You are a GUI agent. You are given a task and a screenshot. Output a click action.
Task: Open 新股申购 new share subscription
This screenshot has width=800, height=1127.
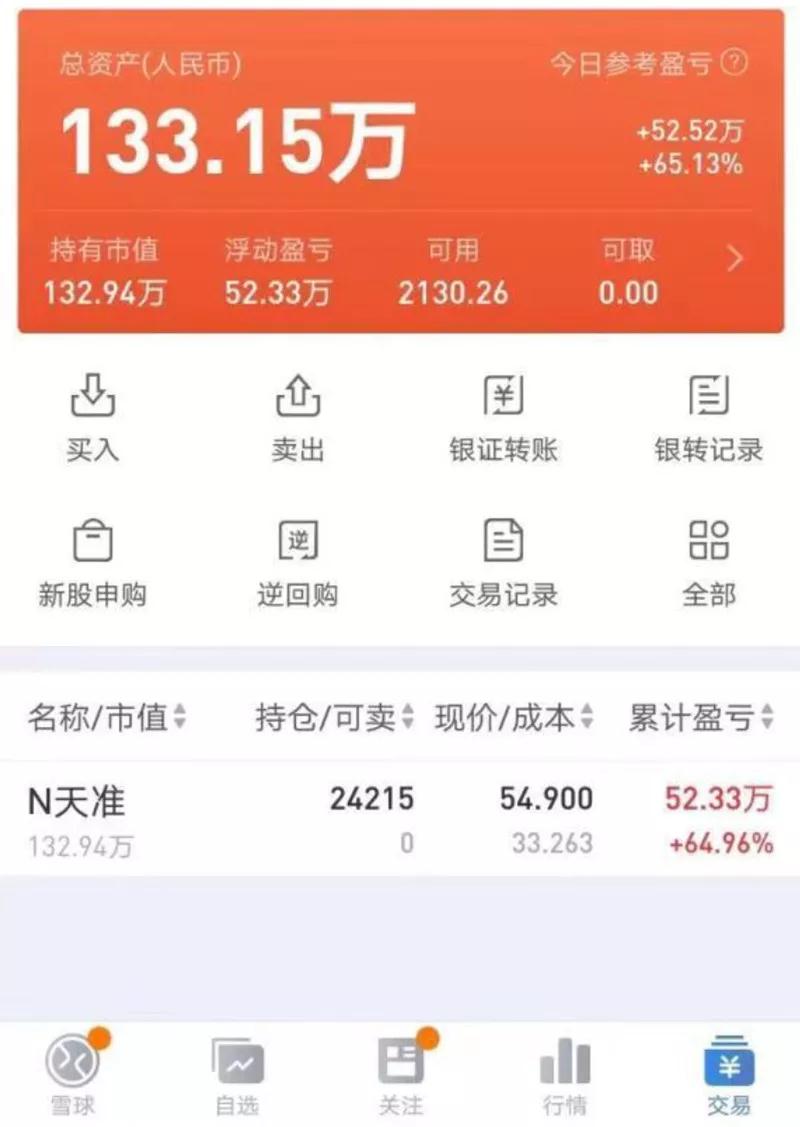pyautogui.click(x=92, y=563)
